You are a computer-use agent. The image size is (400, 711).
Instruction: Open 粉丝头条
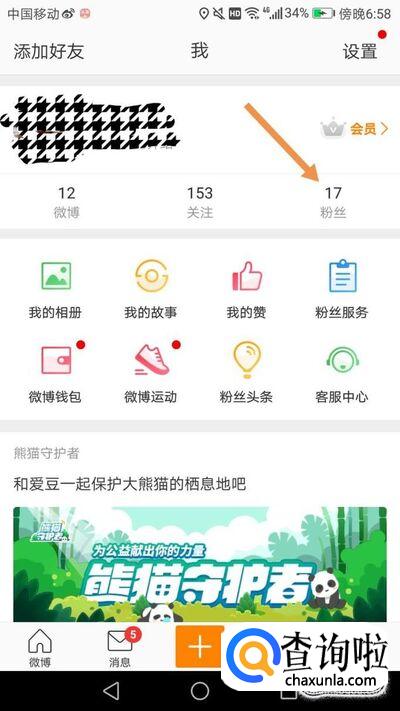(x=246, y=373)
